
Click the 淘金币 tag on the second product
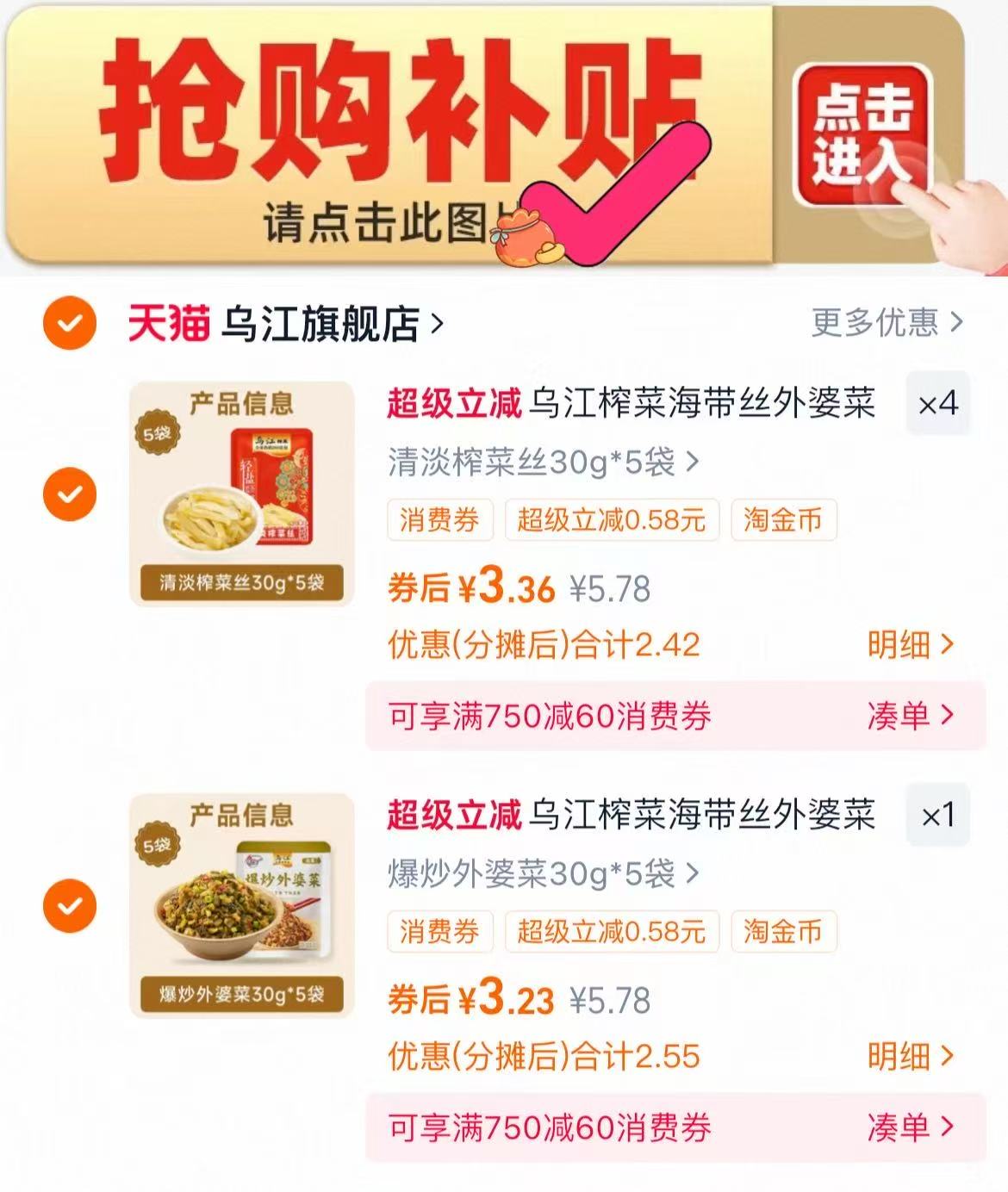[x=781, y=932]
